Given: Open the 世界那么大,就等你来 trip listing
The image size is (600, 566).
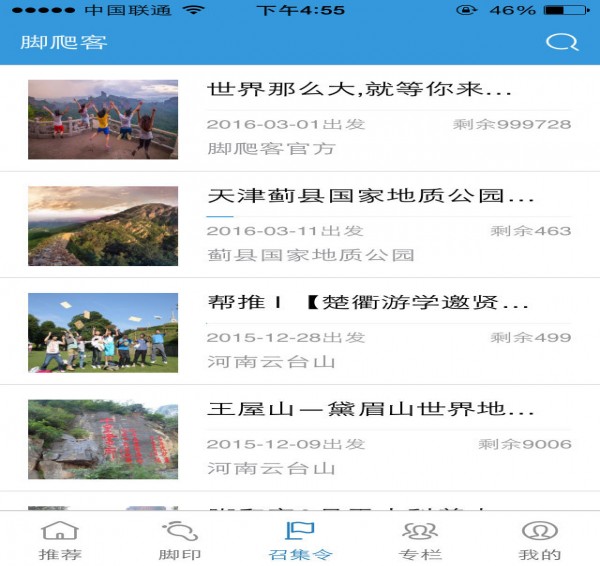Looking at the screenshot, I should coord(360,90).
